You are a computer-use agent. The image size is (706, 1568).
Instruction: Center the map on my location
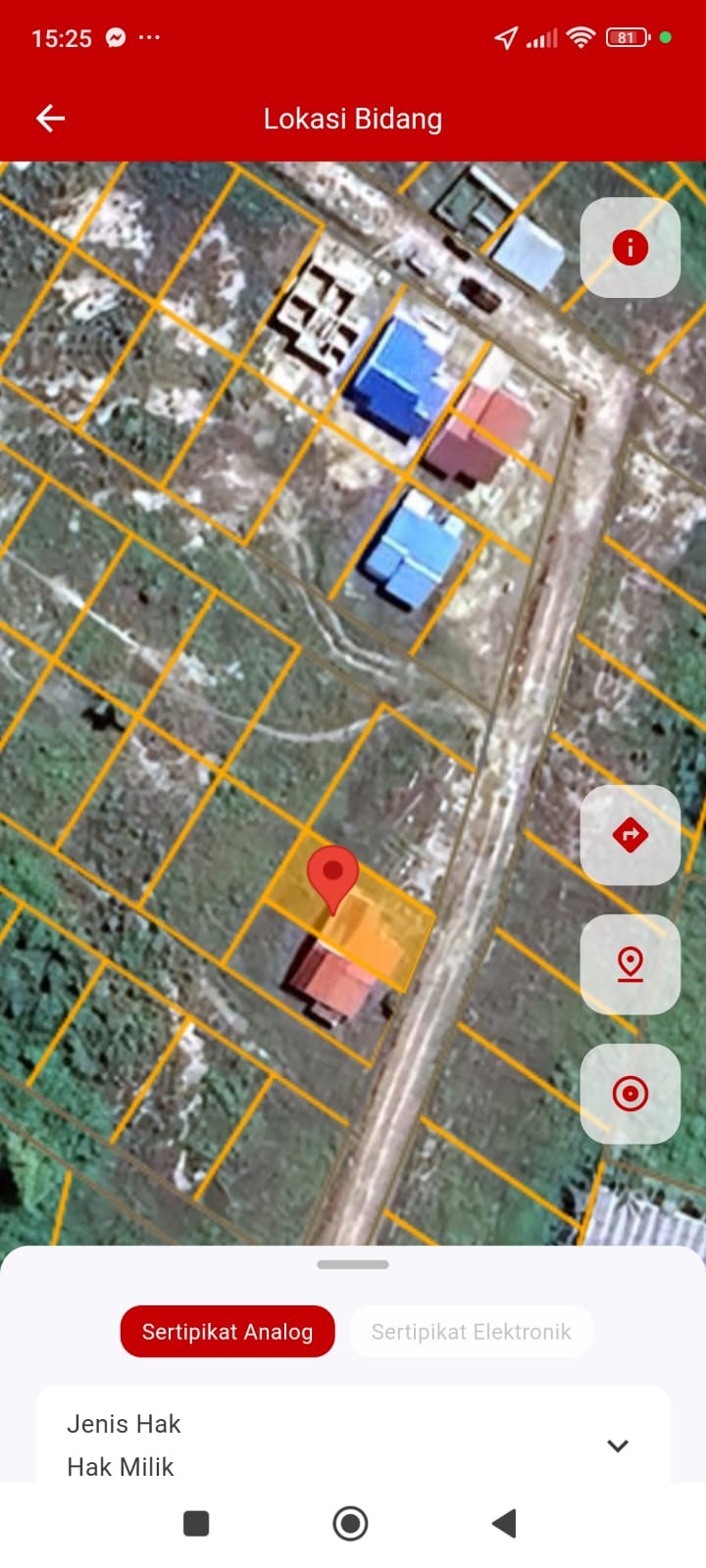tap(630, 1094)
